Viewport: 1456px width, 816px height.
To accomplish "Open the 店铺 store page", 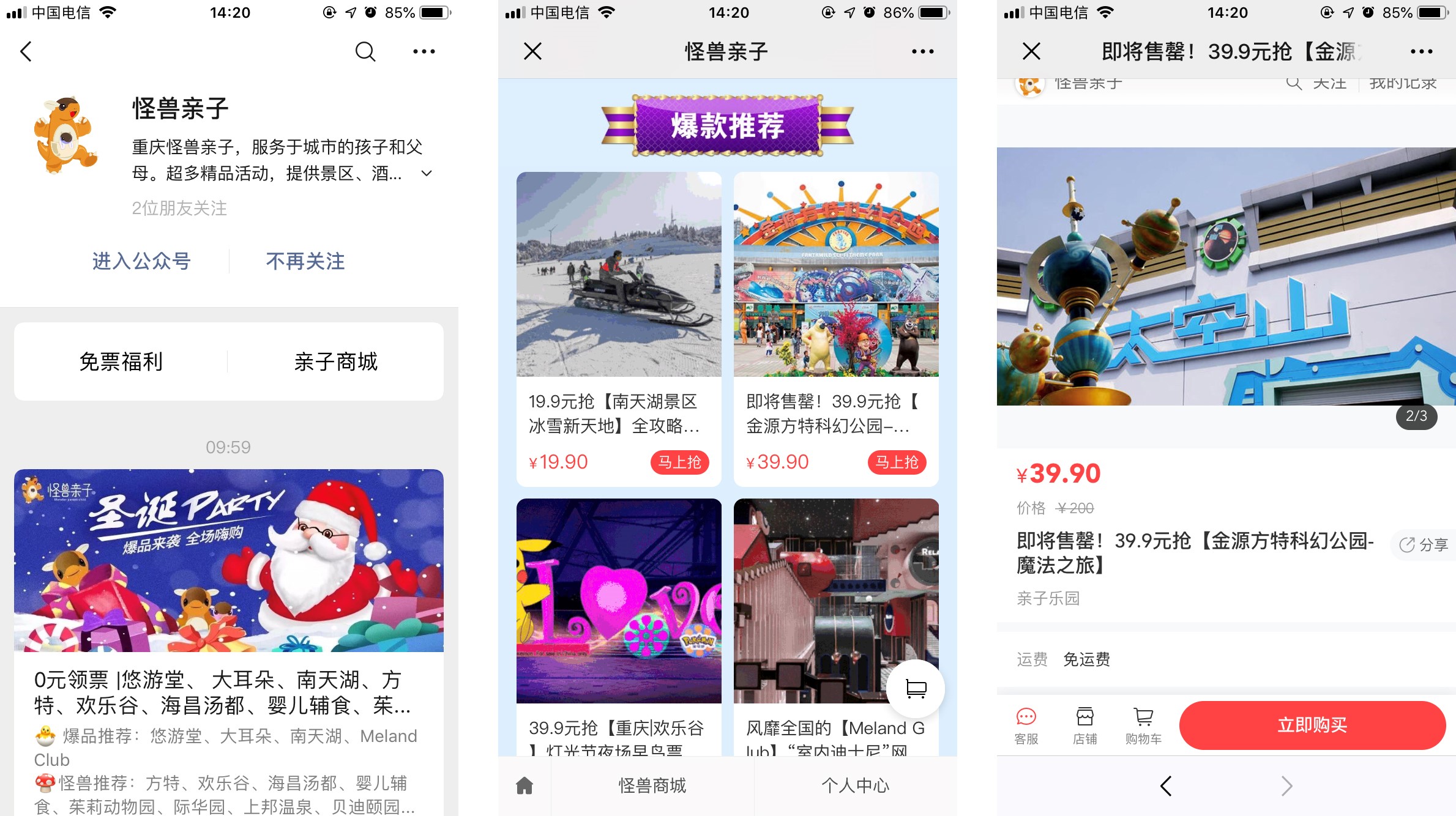I will tap(1085, 725).
